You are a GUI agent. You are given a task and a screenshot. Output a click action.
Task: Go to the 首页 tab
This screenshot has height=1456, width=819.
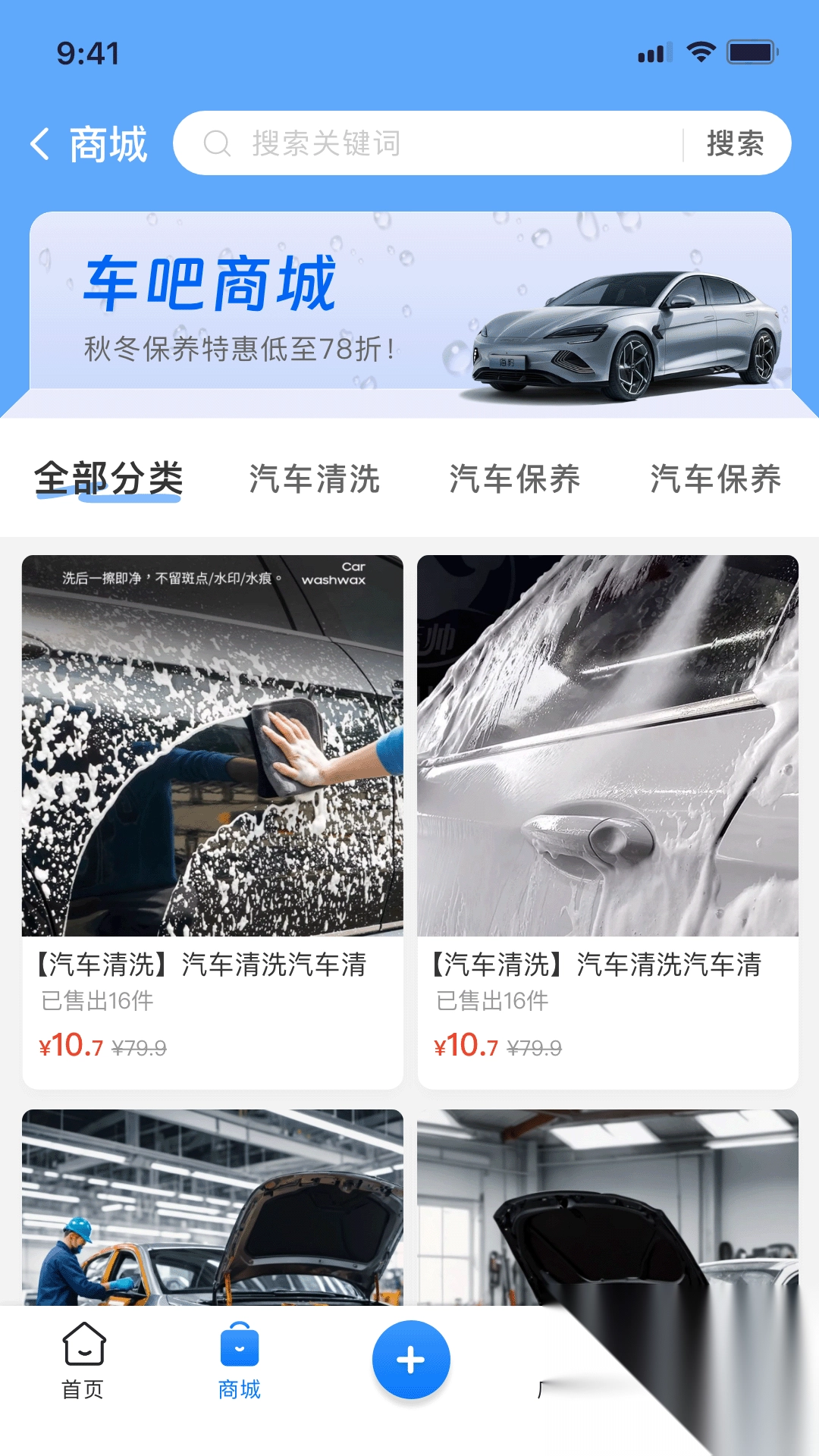pos(83,1361)
